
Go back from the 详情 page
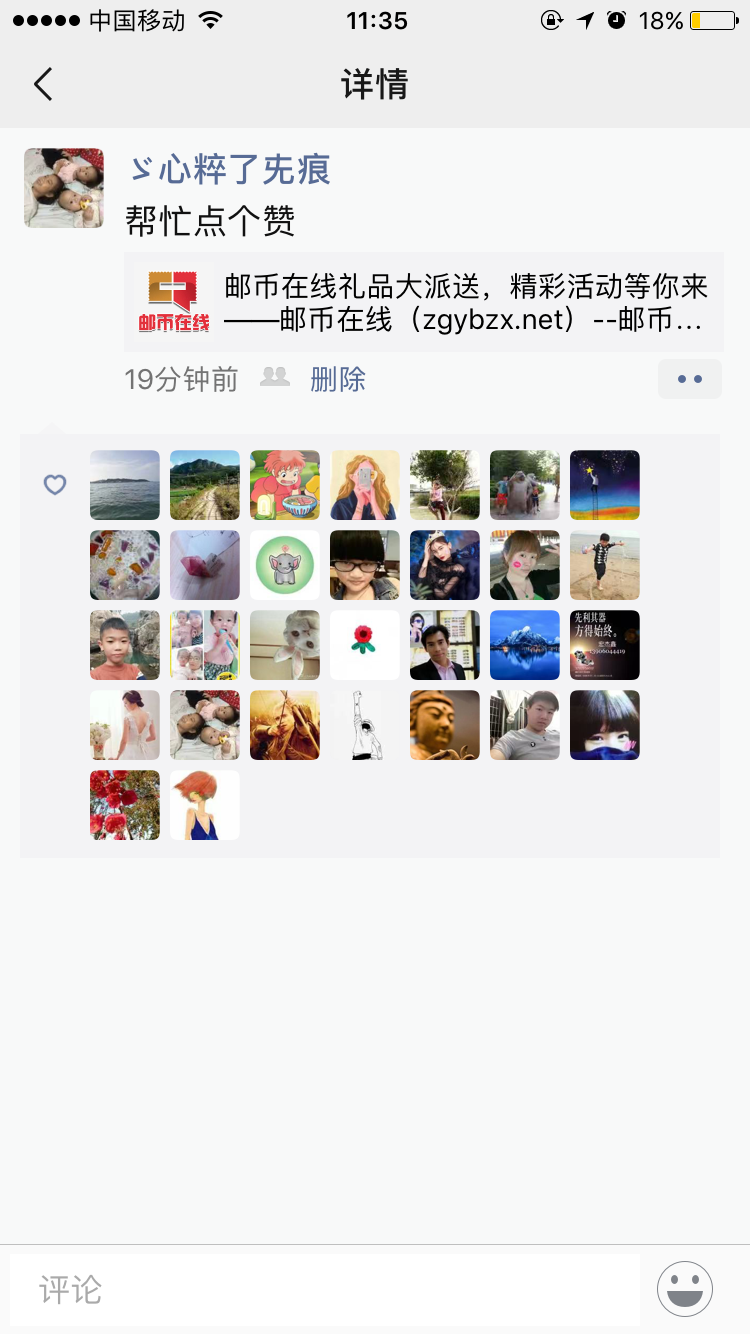[42, 84]
